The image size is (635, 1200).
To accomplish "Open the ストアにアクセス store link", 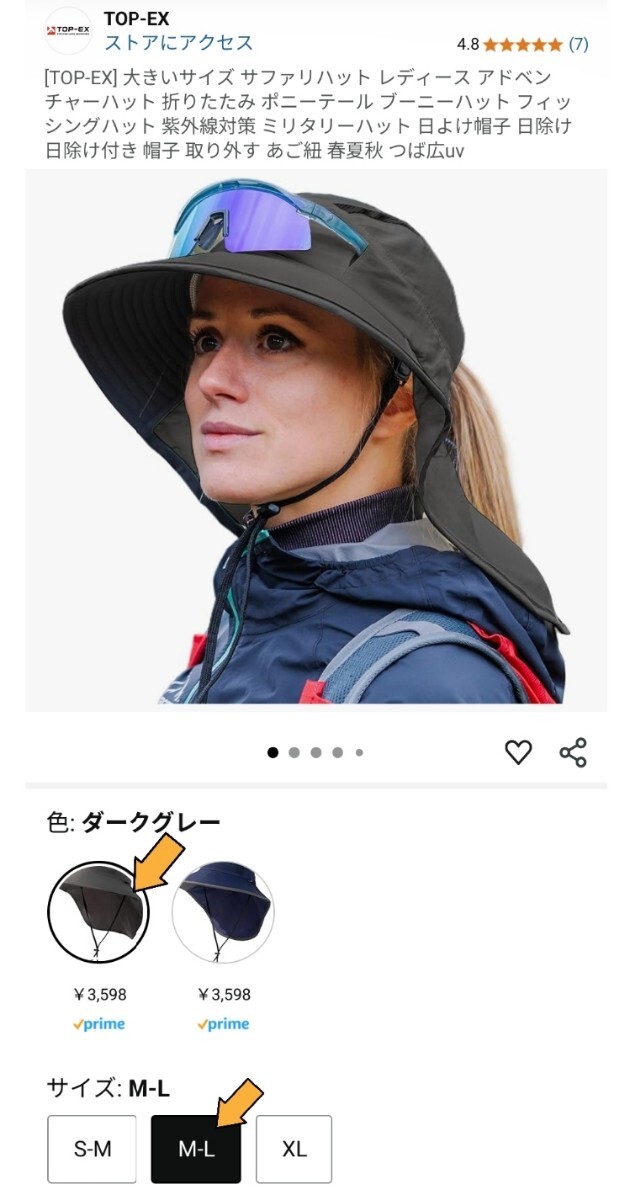I will click(178, 42).
